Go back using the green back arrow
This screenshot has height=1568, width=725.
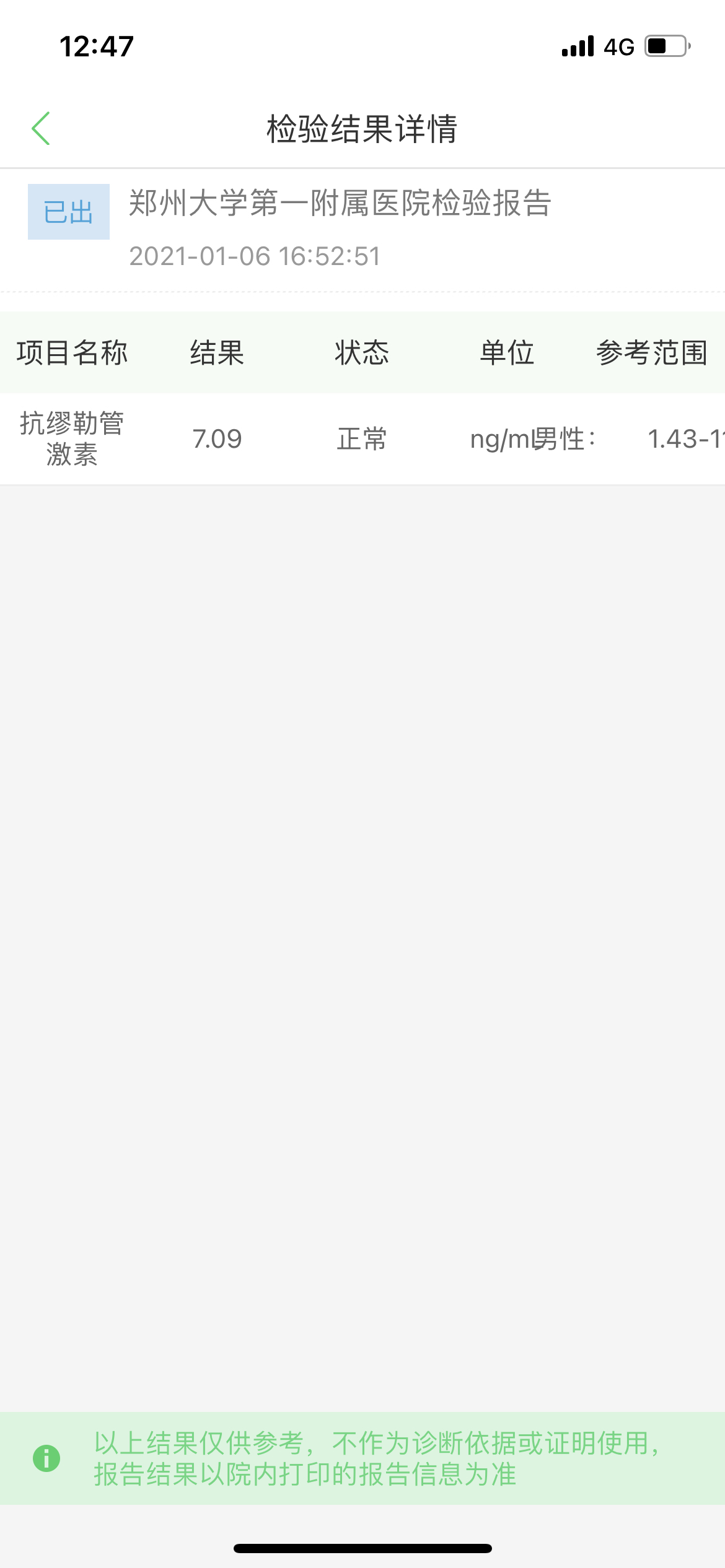[41, 129]
